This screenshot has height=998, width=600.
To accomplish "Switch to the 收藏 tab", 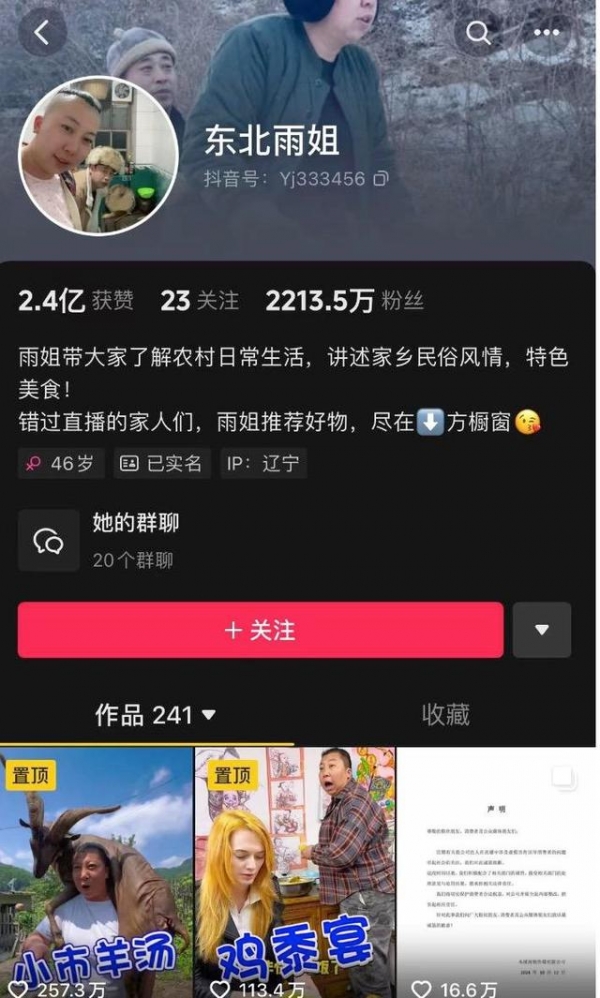I will click(445, 715).
